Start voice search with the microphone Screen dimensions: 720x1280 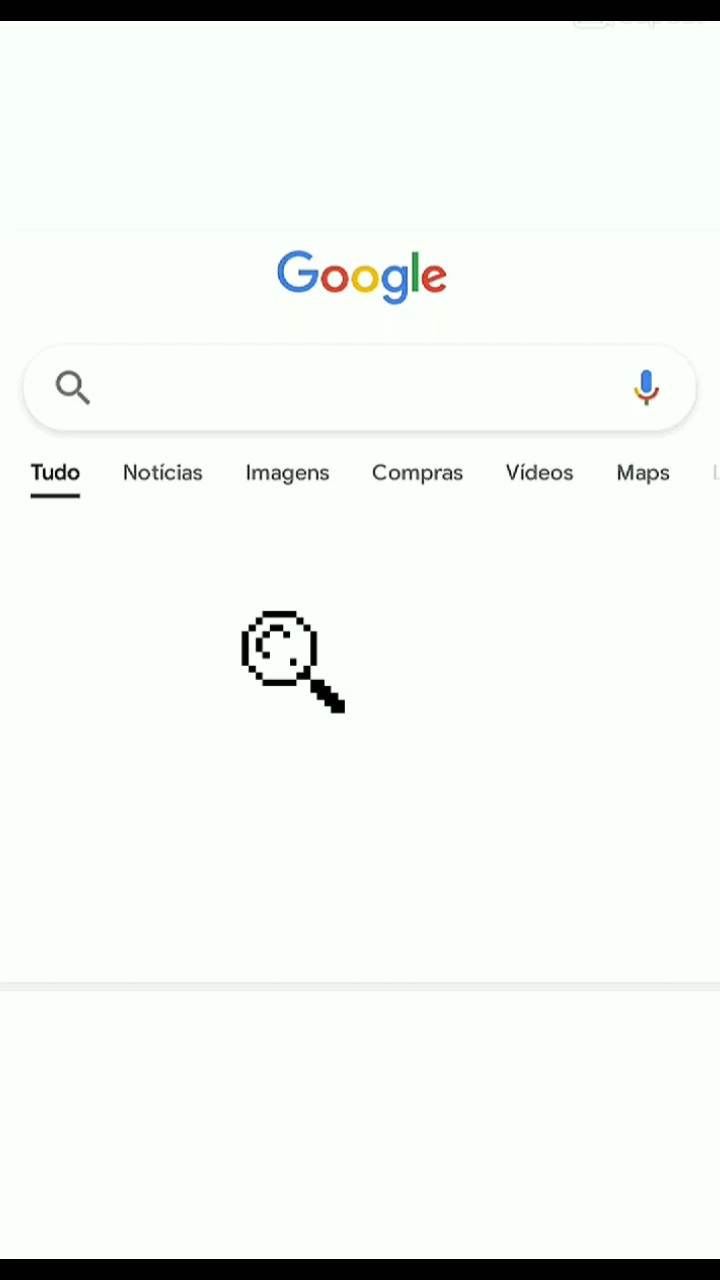[646, 387]
